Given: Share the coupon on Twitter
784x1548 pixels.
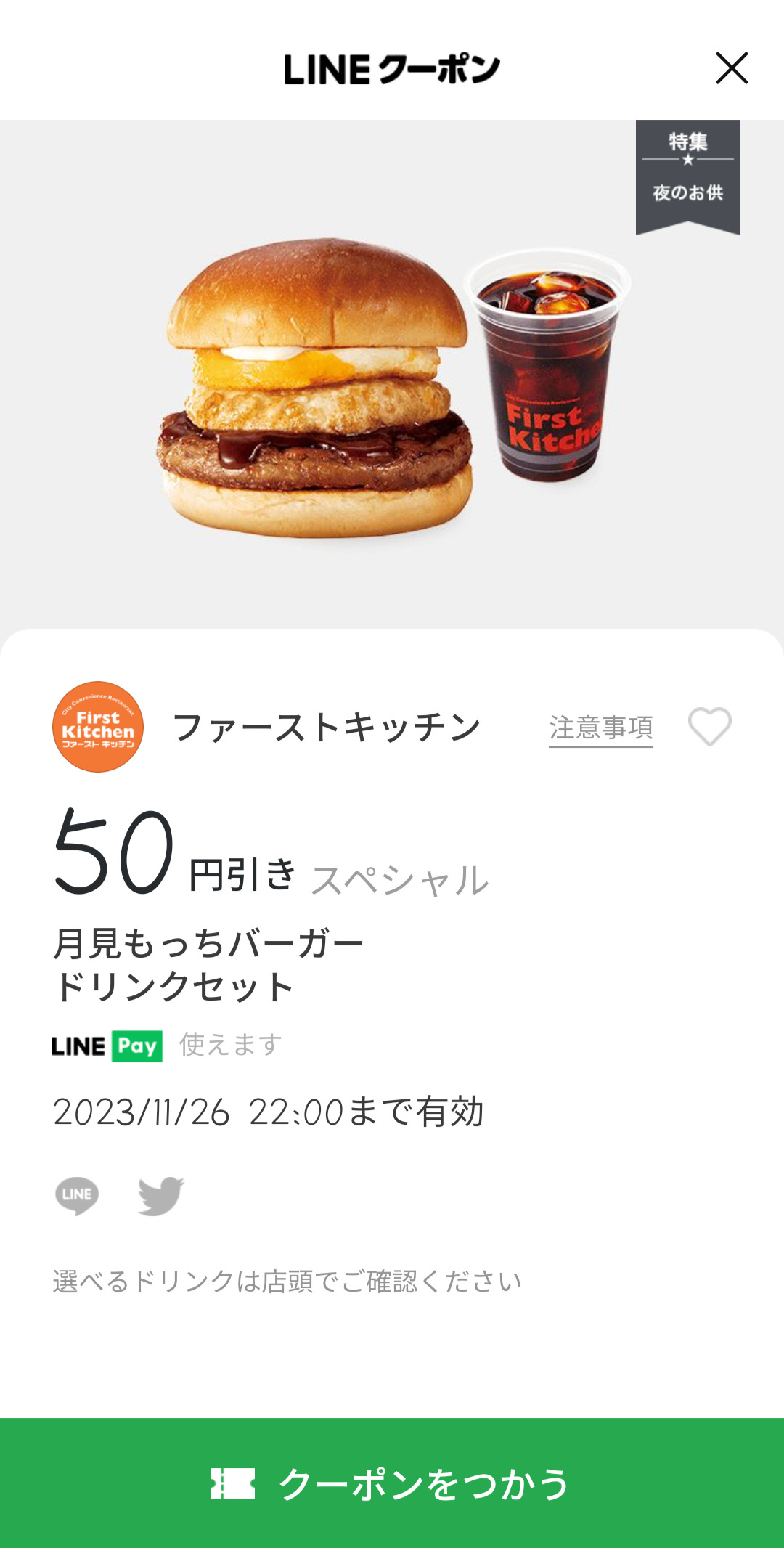Looking at the screenshot, I should coord(161,1196).
